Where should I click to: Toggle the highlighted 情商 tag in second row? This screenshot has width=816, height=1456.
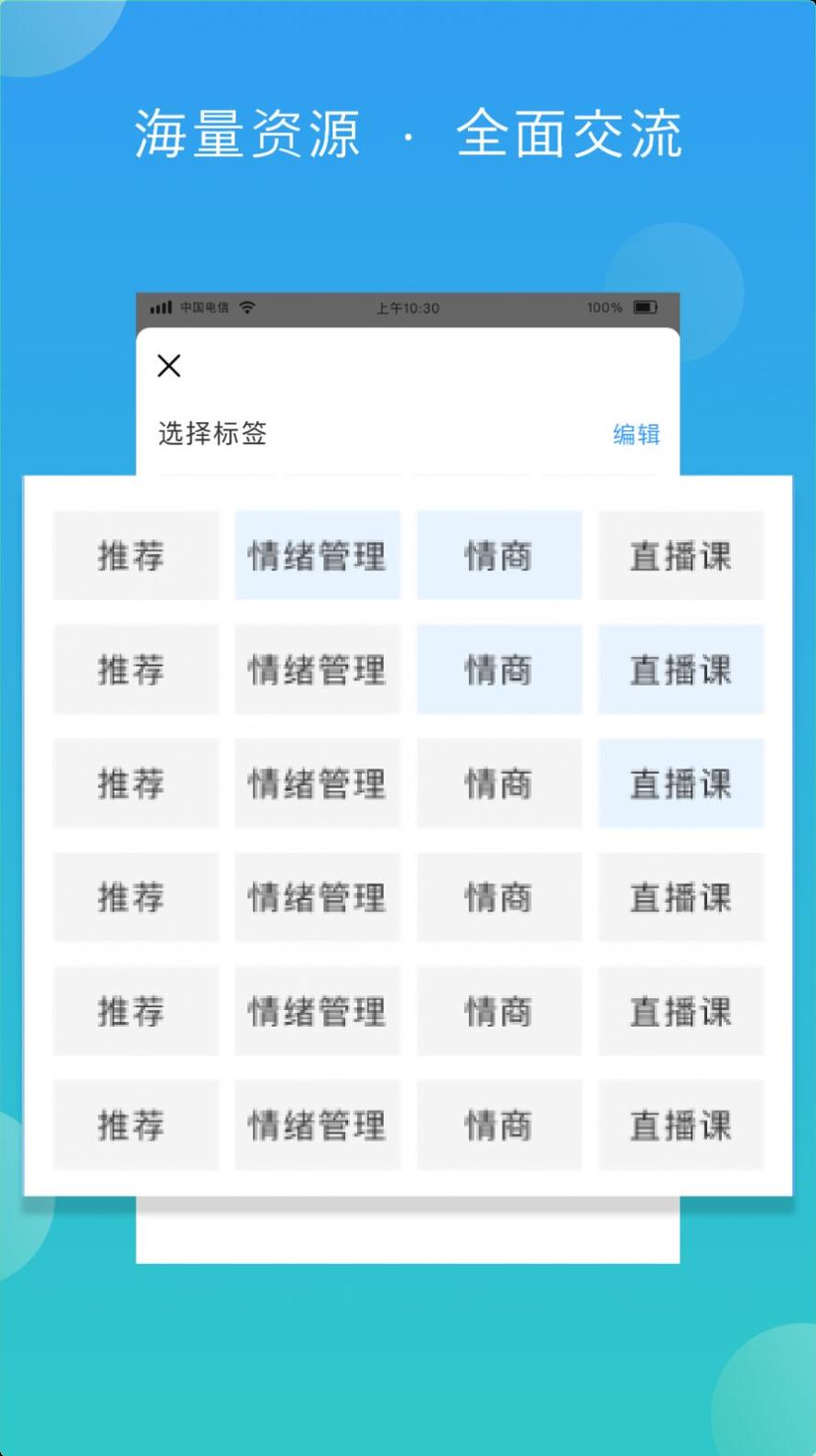click(x=499, y=669)
